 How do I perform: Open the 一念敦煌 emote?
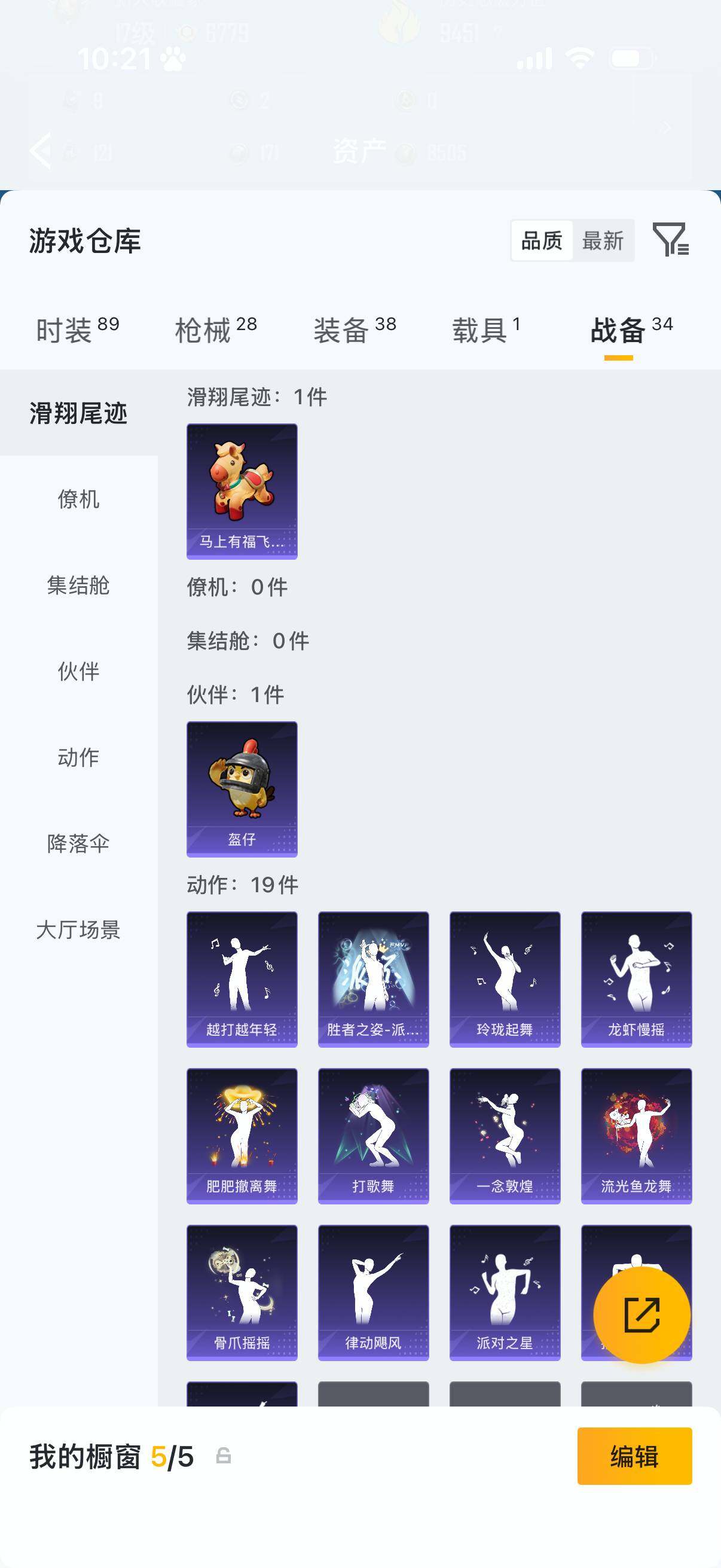[x=505, y=1136]
